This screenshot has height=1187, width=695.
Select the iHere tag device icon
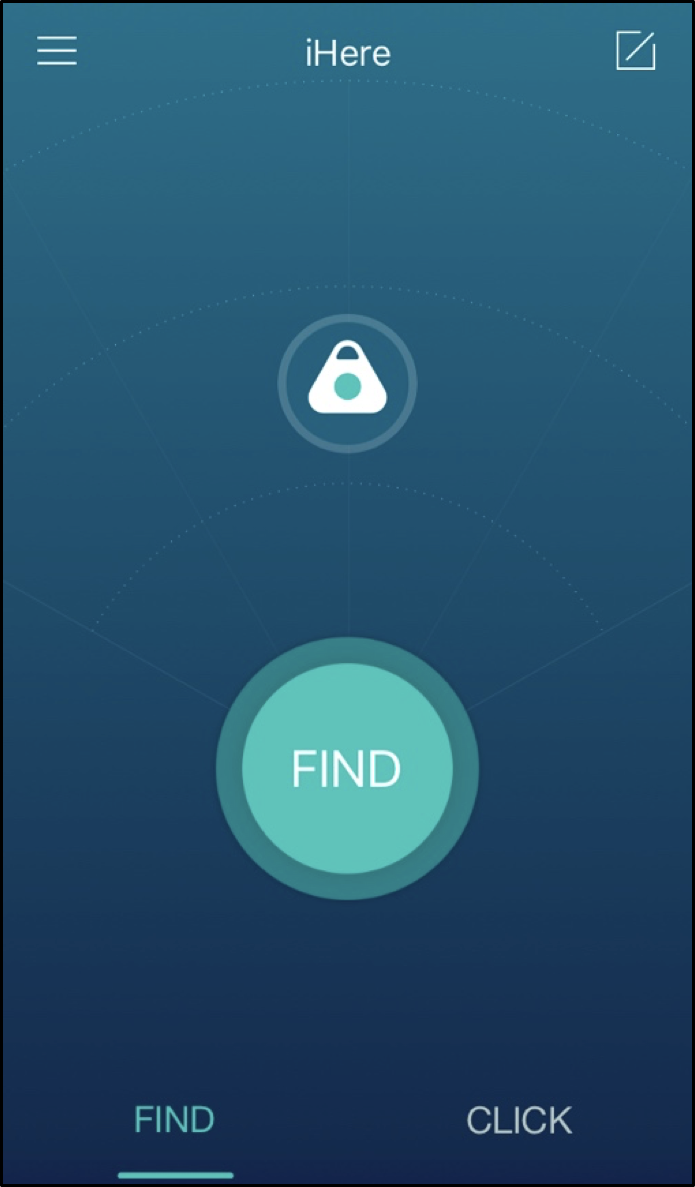point(348,384)
